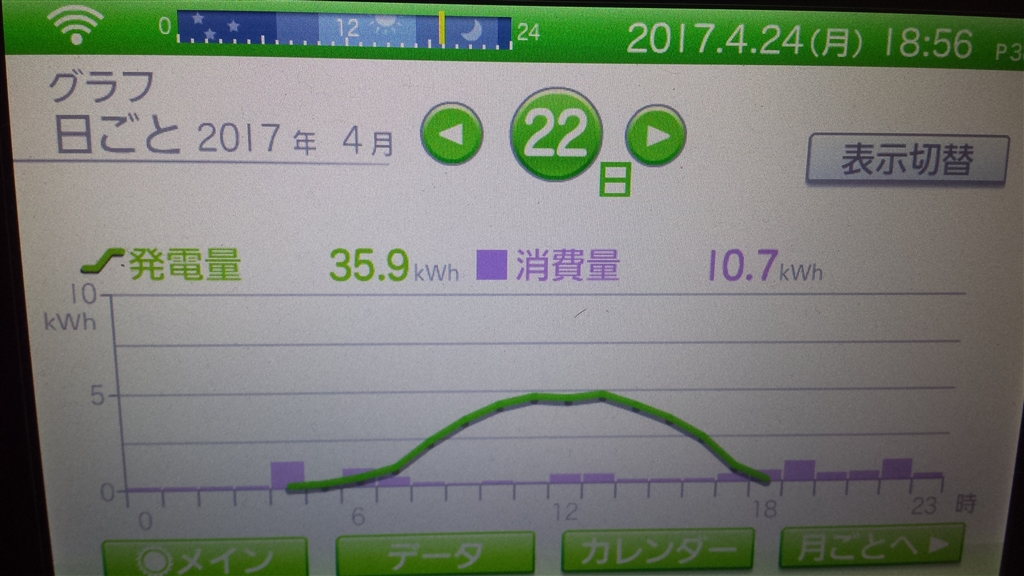Open the メイン main screen
Screen dimensions: 1024x576
(205, 556)
